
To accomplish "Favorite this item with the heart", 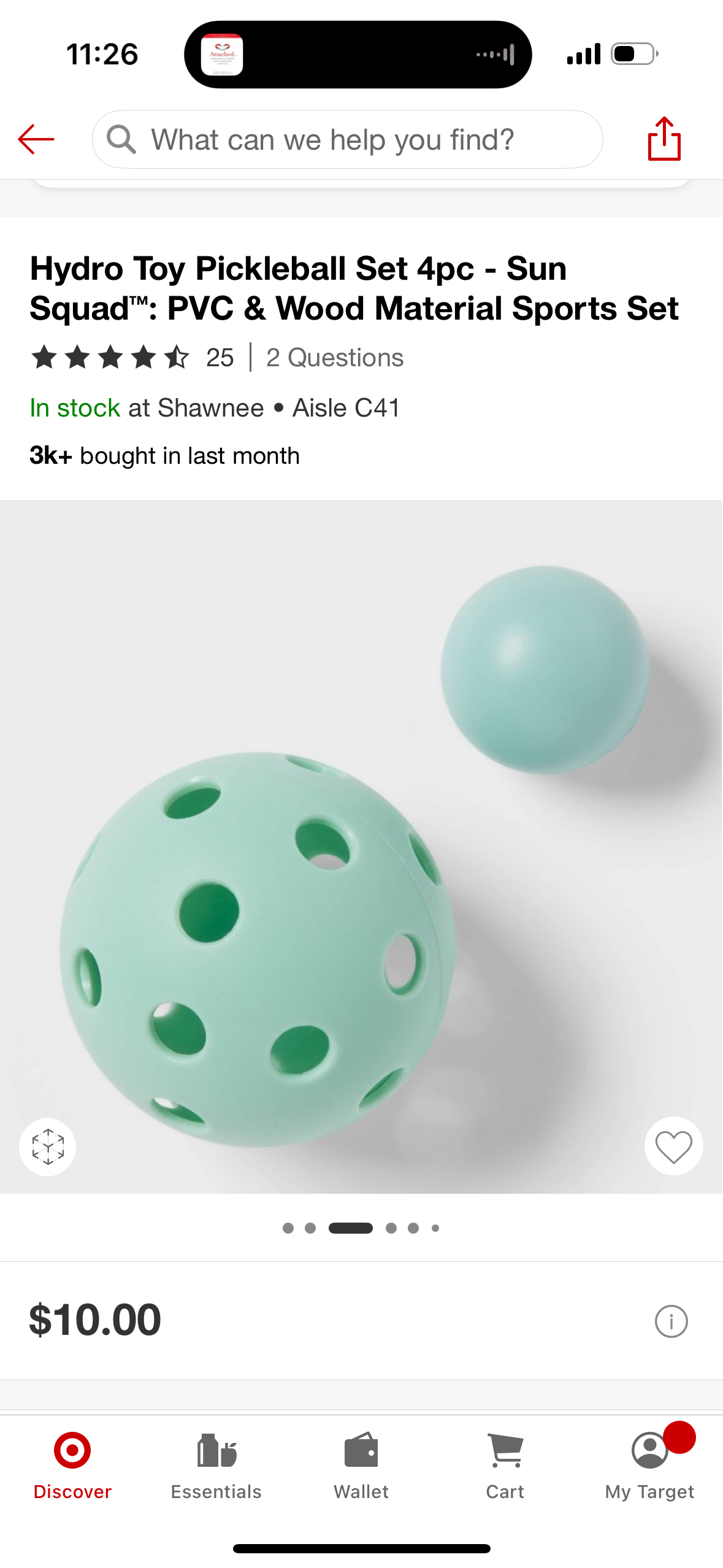I will (673, 1146).
